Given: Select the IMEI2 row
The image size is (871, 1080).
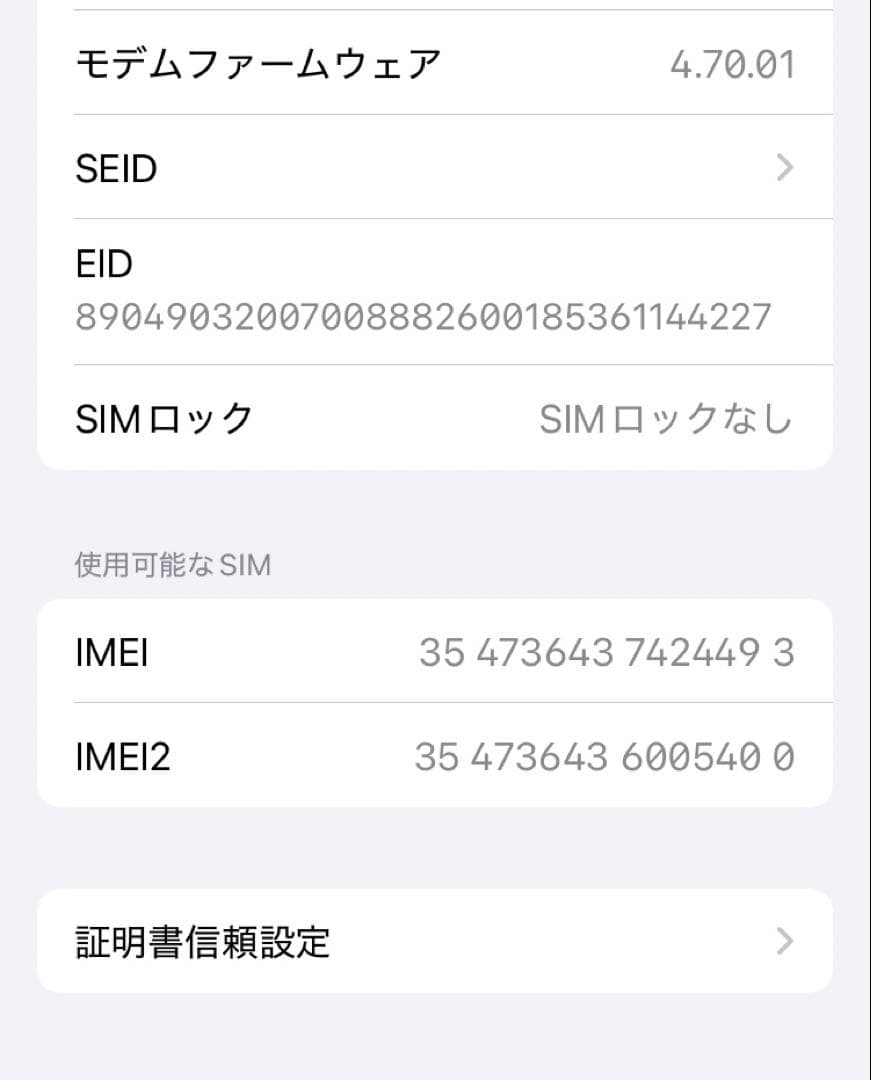Looking at the screenshot, I should [435, 756].
